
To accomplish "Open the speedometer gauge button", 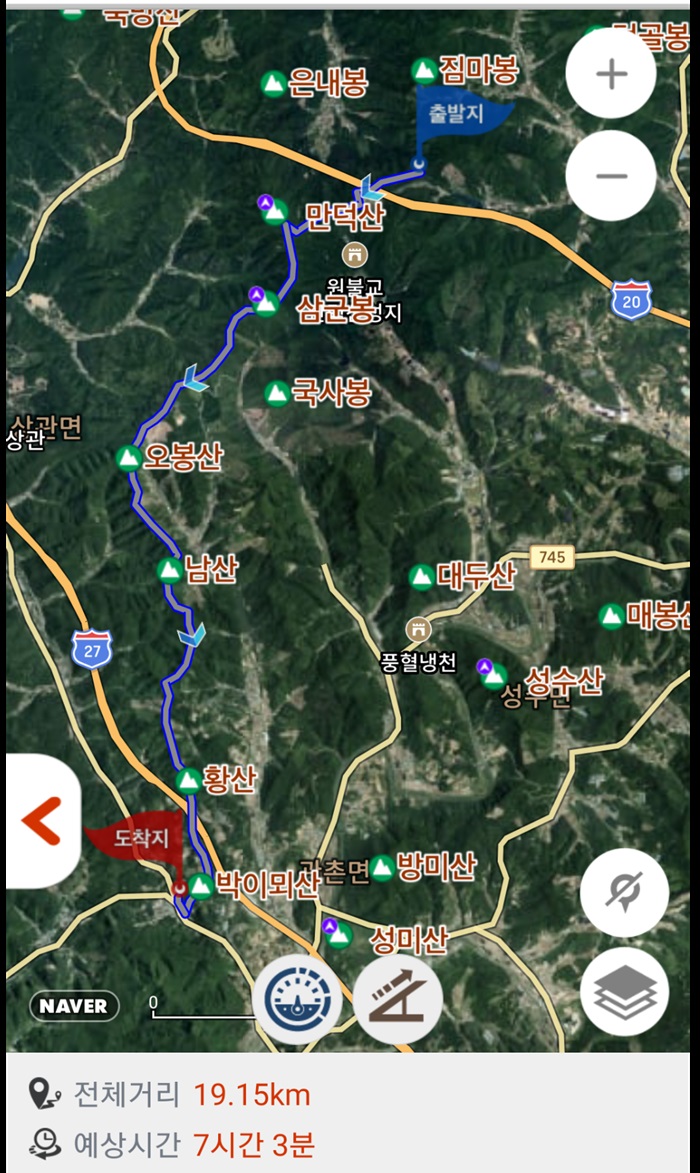I will (298, 999).
